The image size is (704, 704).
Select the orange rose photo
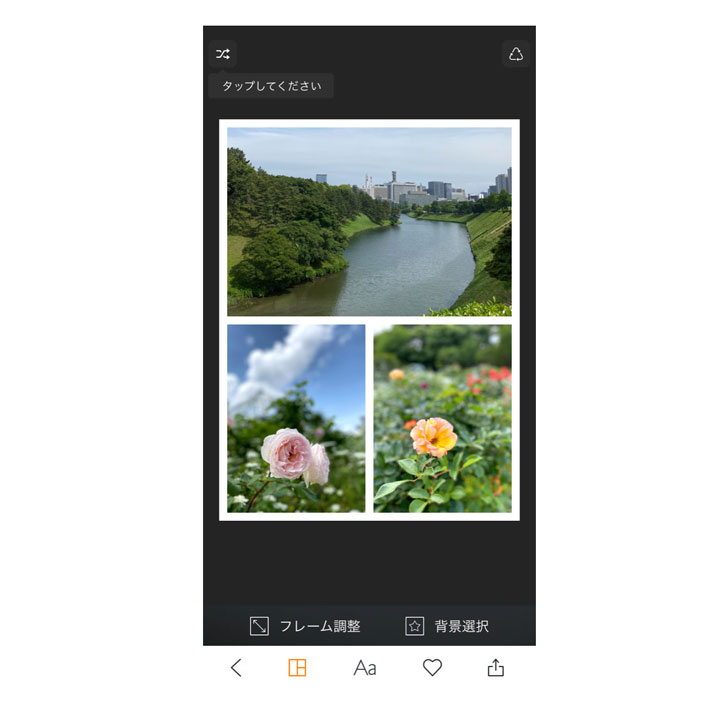point(442,418)
